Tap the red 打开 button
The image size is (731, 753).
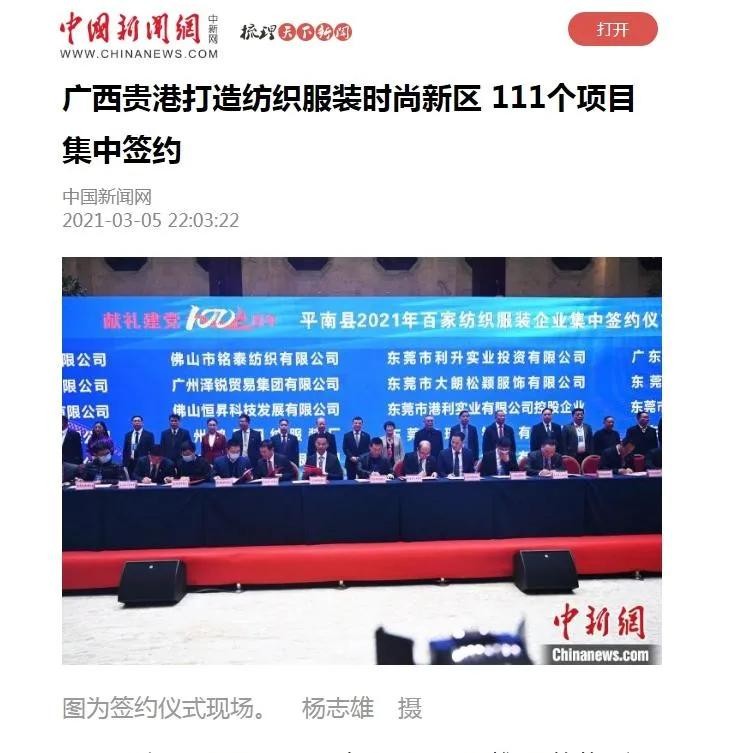tap(612, 30)
